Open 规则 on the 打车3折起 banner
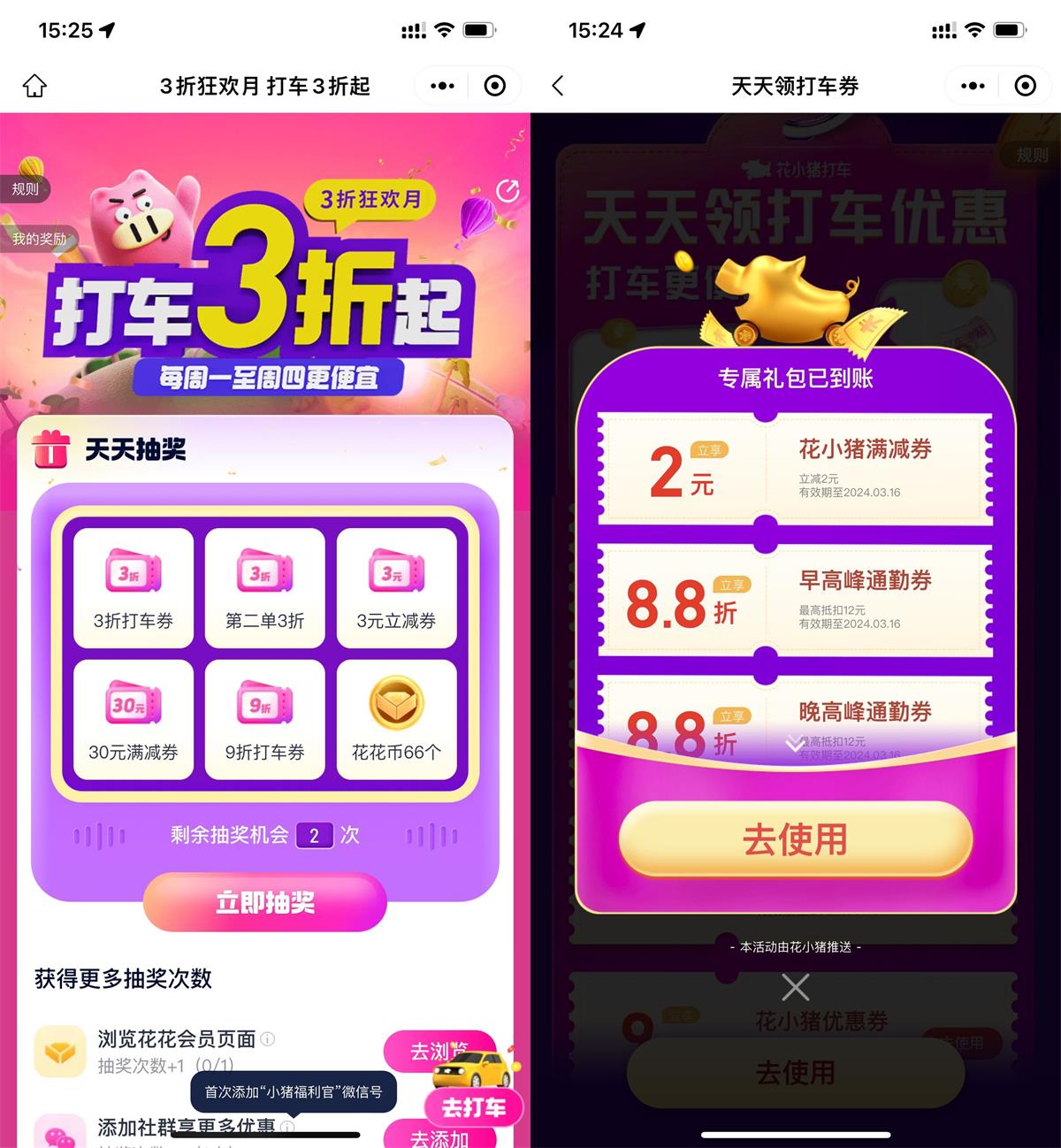Image resolution: width=1061 pixels, height=1148 pixels. pyautogui.click(x=25, y=188)
